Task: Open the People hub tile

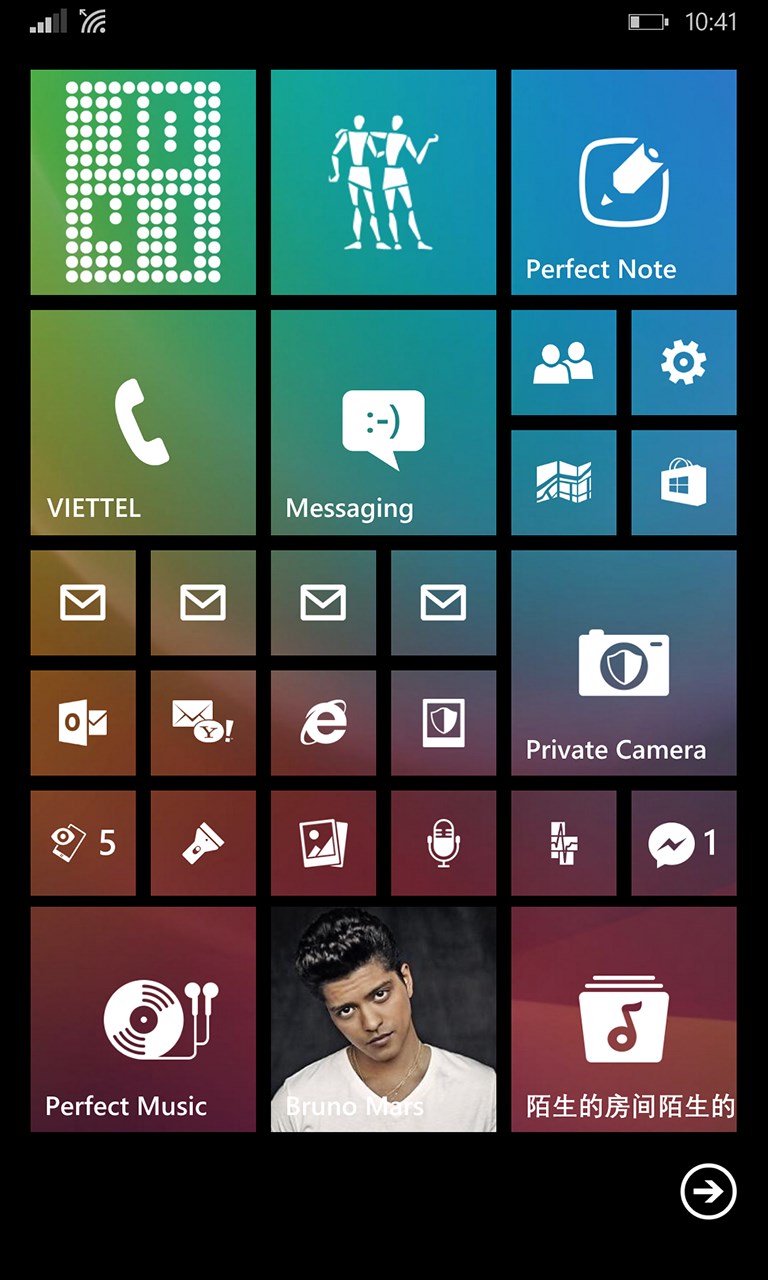Action: point(563,362)
